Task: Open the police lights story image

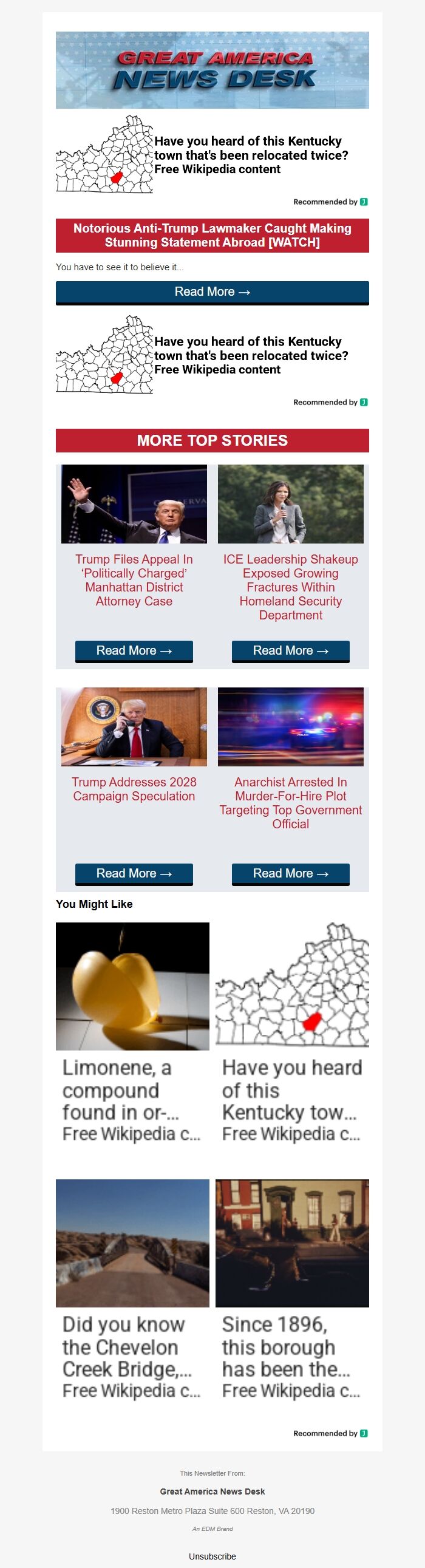Action: [x=290, y=726]
